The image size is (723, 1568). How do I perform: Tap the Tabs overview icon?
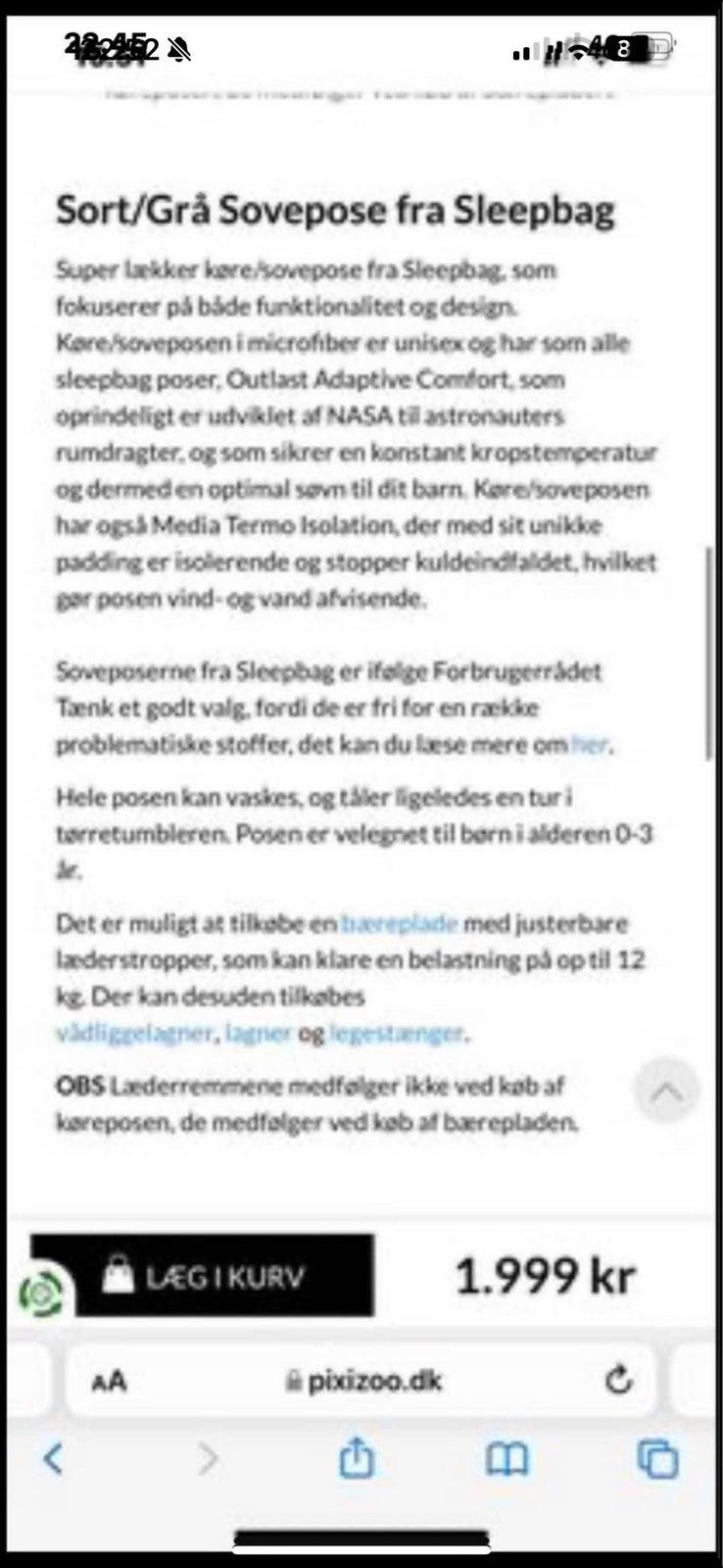coord(654,1459)
